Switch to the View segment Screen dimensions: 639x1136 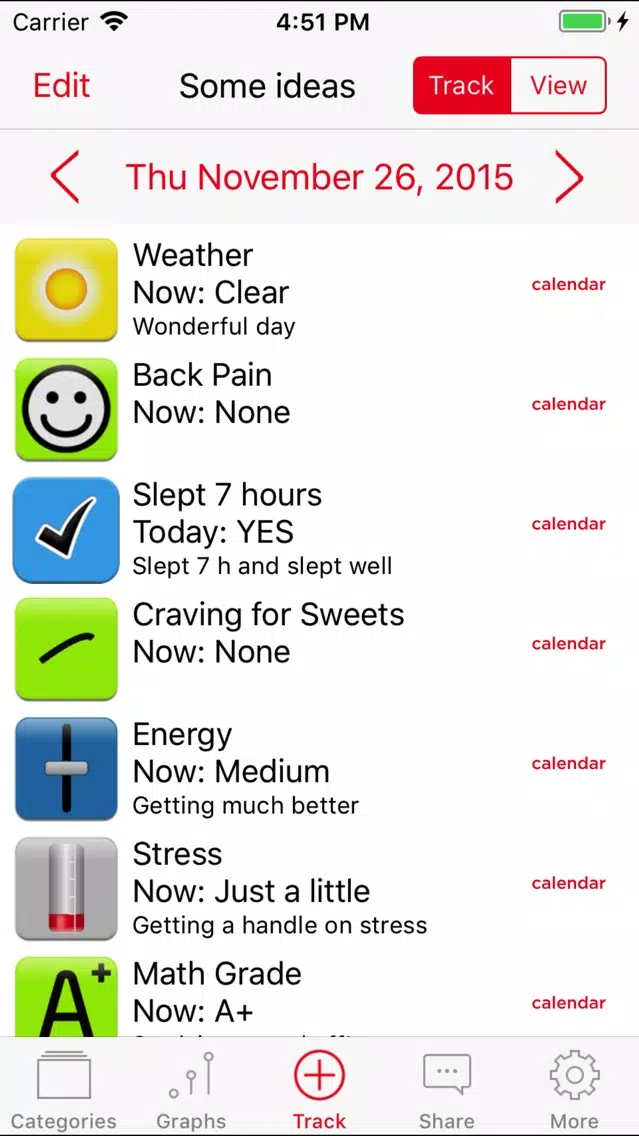point(559,85)
